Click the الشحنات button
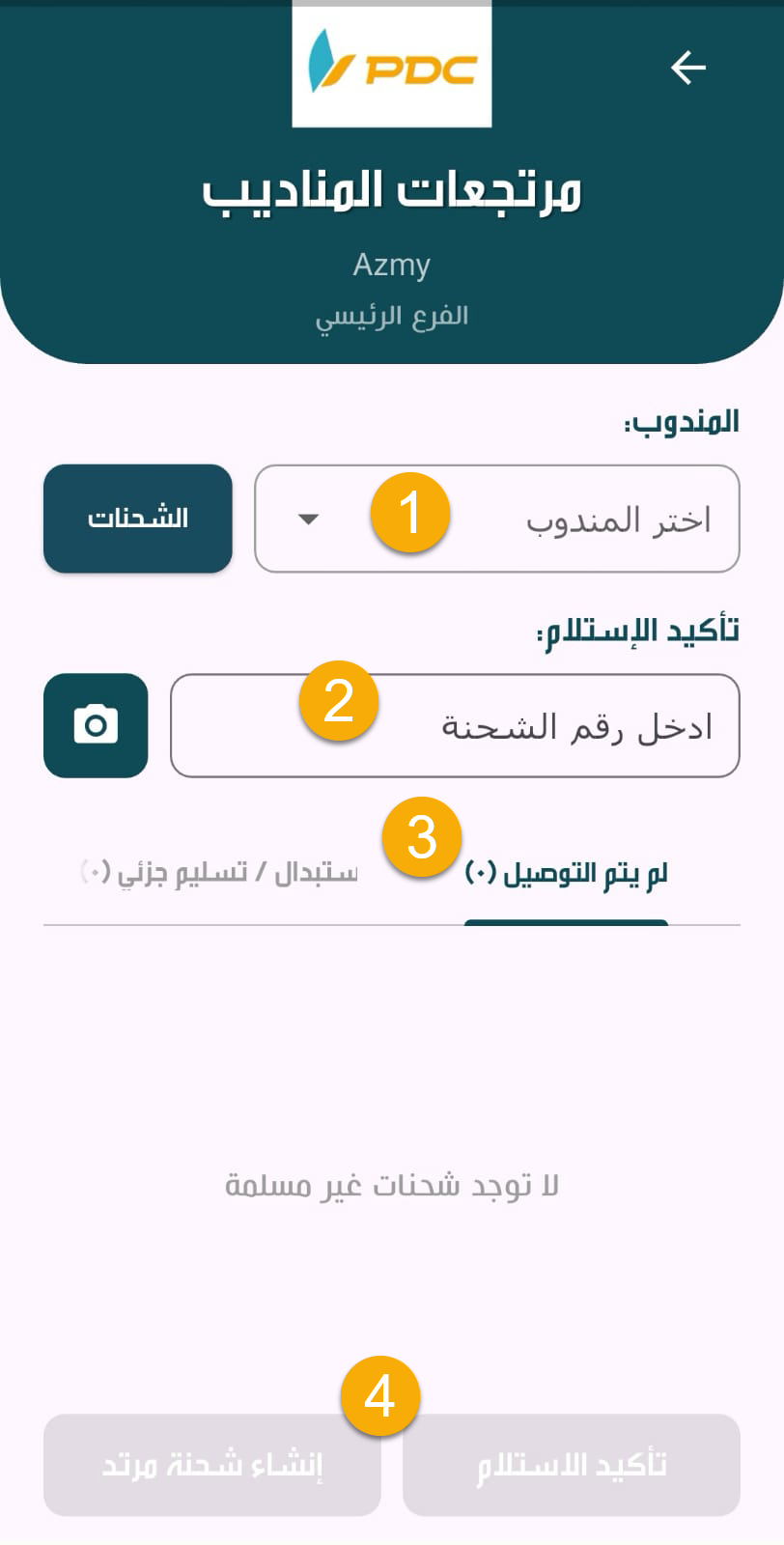The image size is (784, 1545). click(x=137, y=518)
